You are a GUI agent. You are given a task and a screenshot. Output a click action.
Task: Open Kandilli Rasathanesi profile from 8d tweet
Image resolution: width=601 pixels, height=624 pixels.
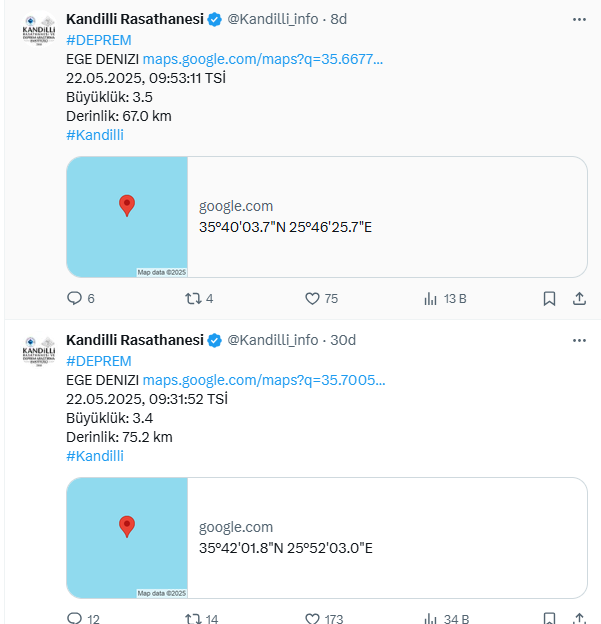[x=135, y=19]
